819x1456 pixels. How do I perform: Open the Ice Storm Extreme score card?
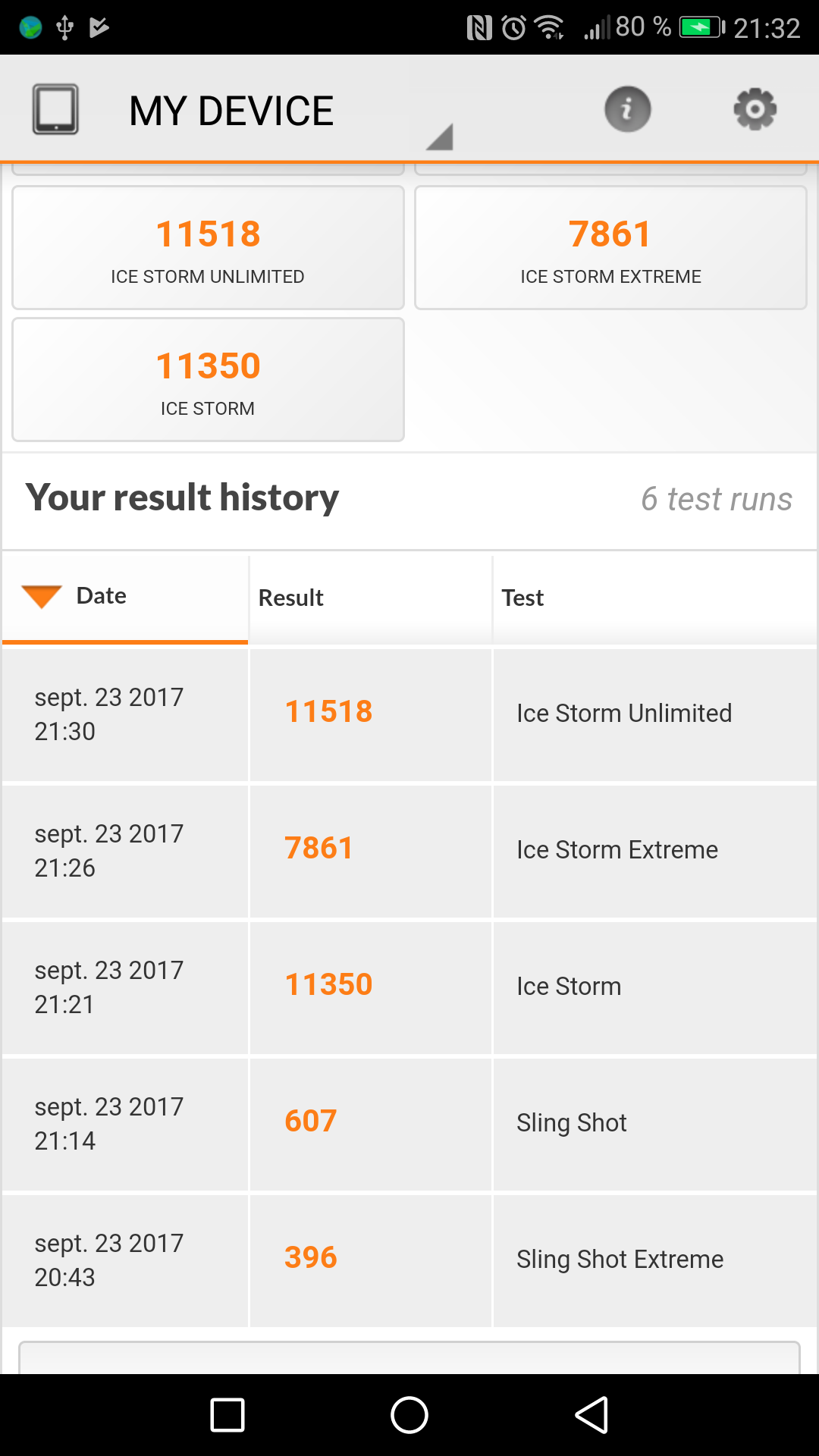(x=610, y=248)
